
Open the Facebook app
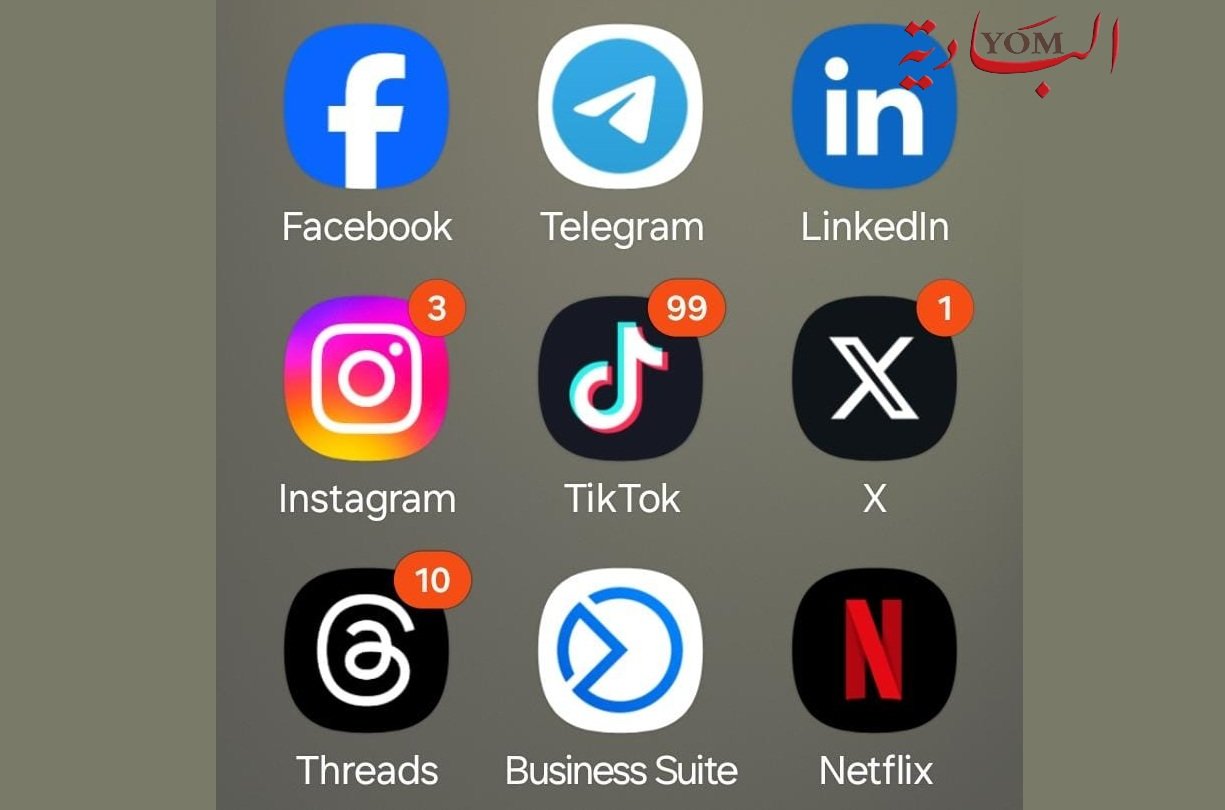tap(366, 108)
